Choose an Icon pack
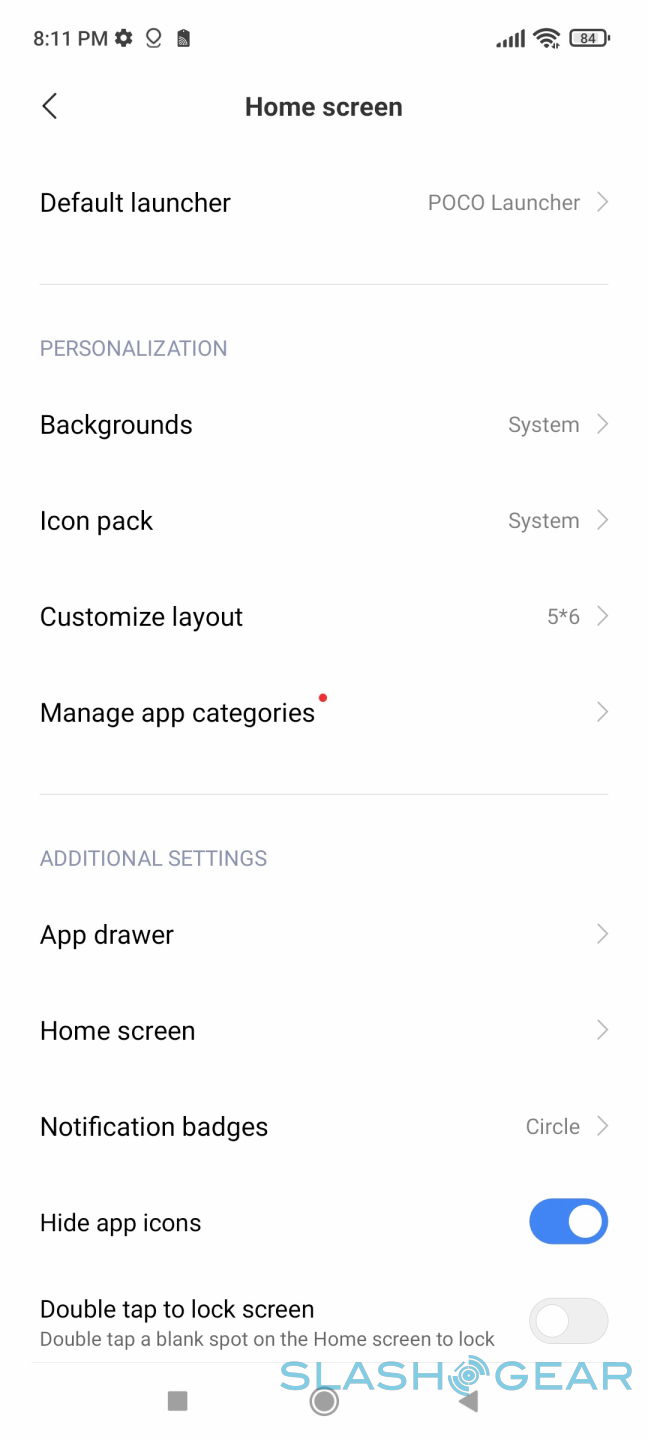 pos(324,521)
